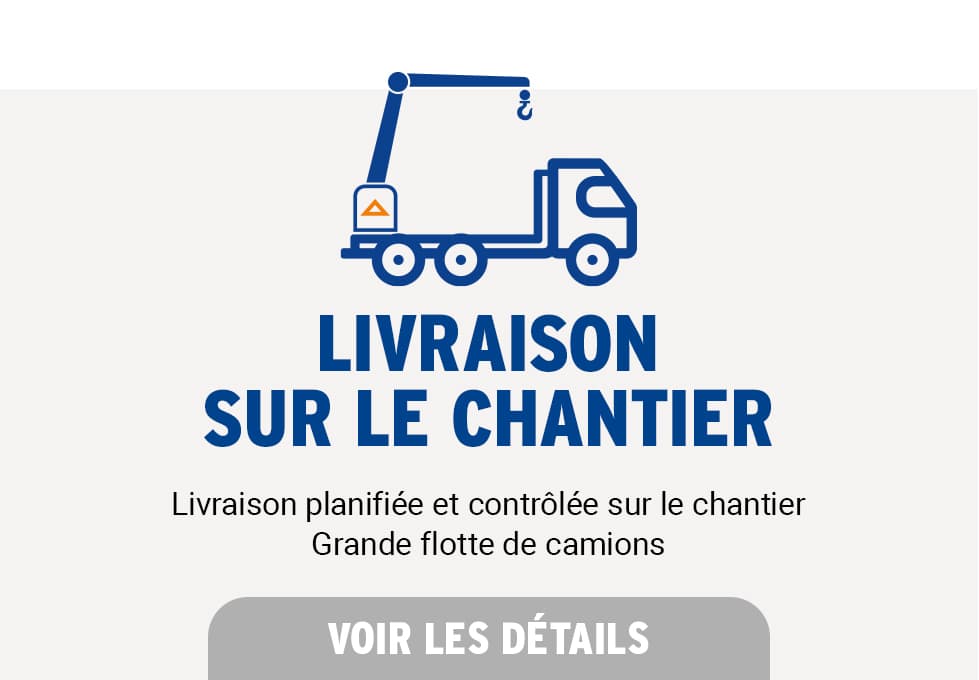The height and width of the screenshot is (680, 979).
Task: Tap the Voir les détails button
Action: tap(488, 638)
